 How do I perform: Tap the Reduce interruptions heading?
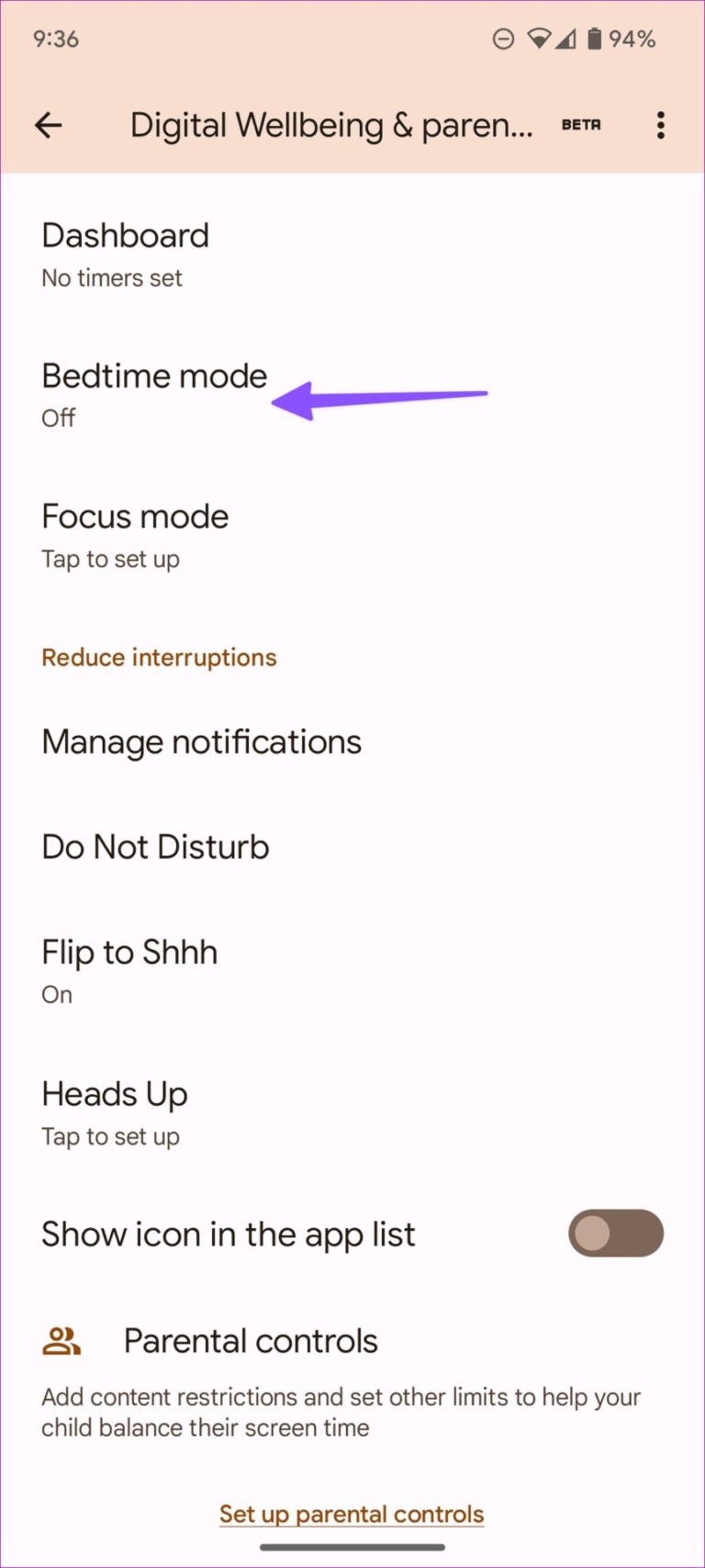pos(159,657)
